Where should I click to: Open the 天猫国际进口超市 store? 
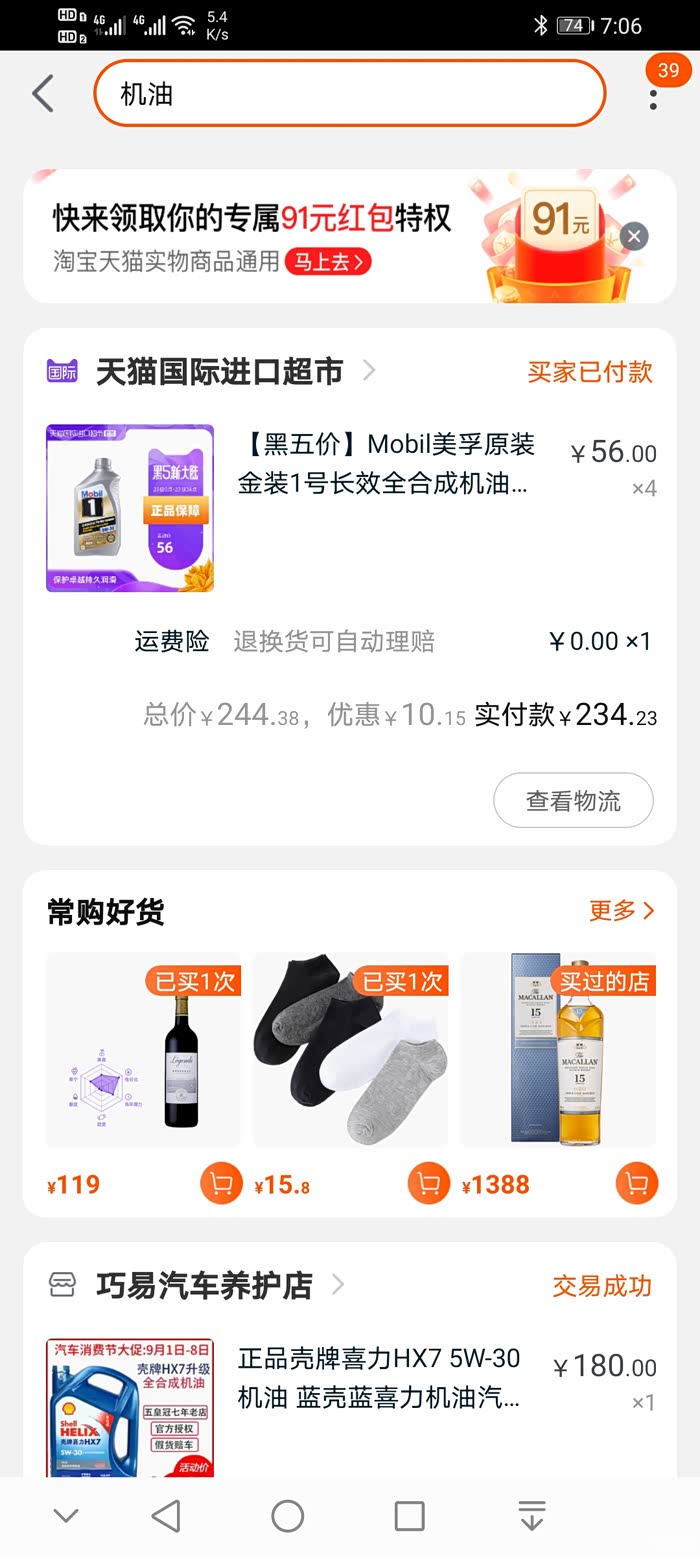[x=220, y=372]
